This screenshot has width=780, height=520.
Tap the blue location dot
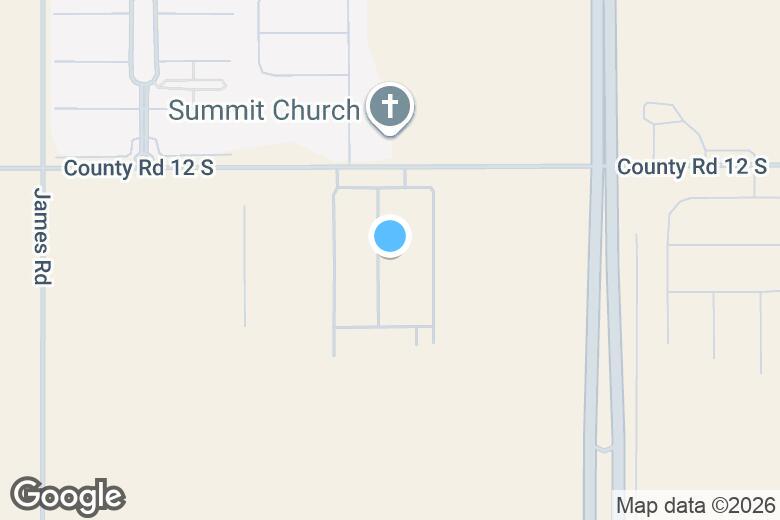(390, 236)
